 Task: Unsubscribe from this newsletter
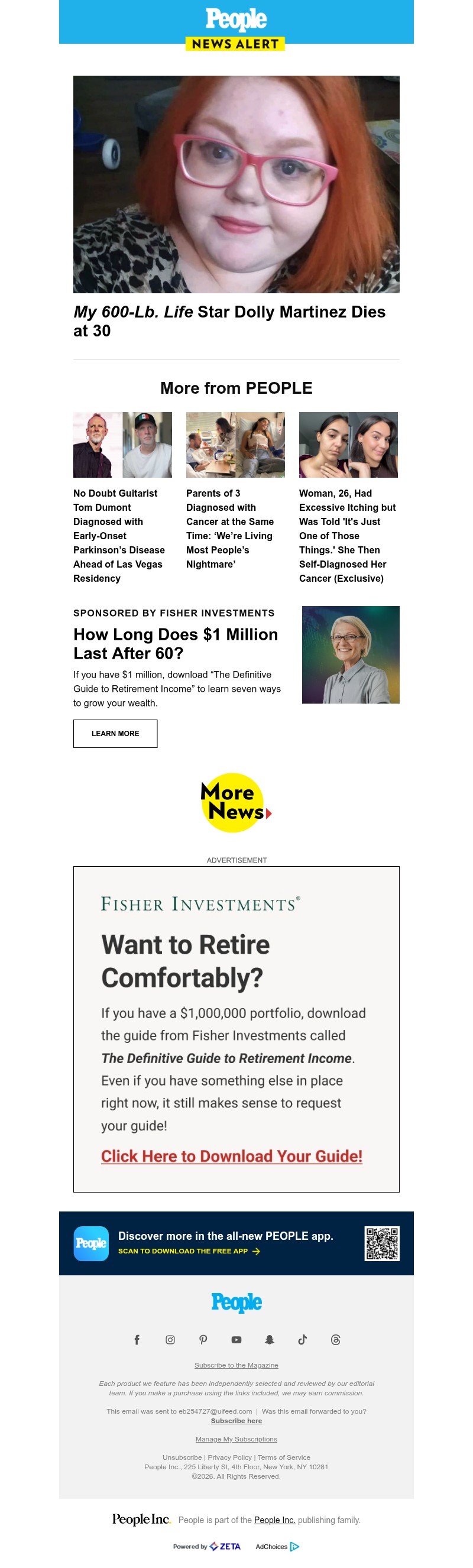click(x=182, y=1457)
